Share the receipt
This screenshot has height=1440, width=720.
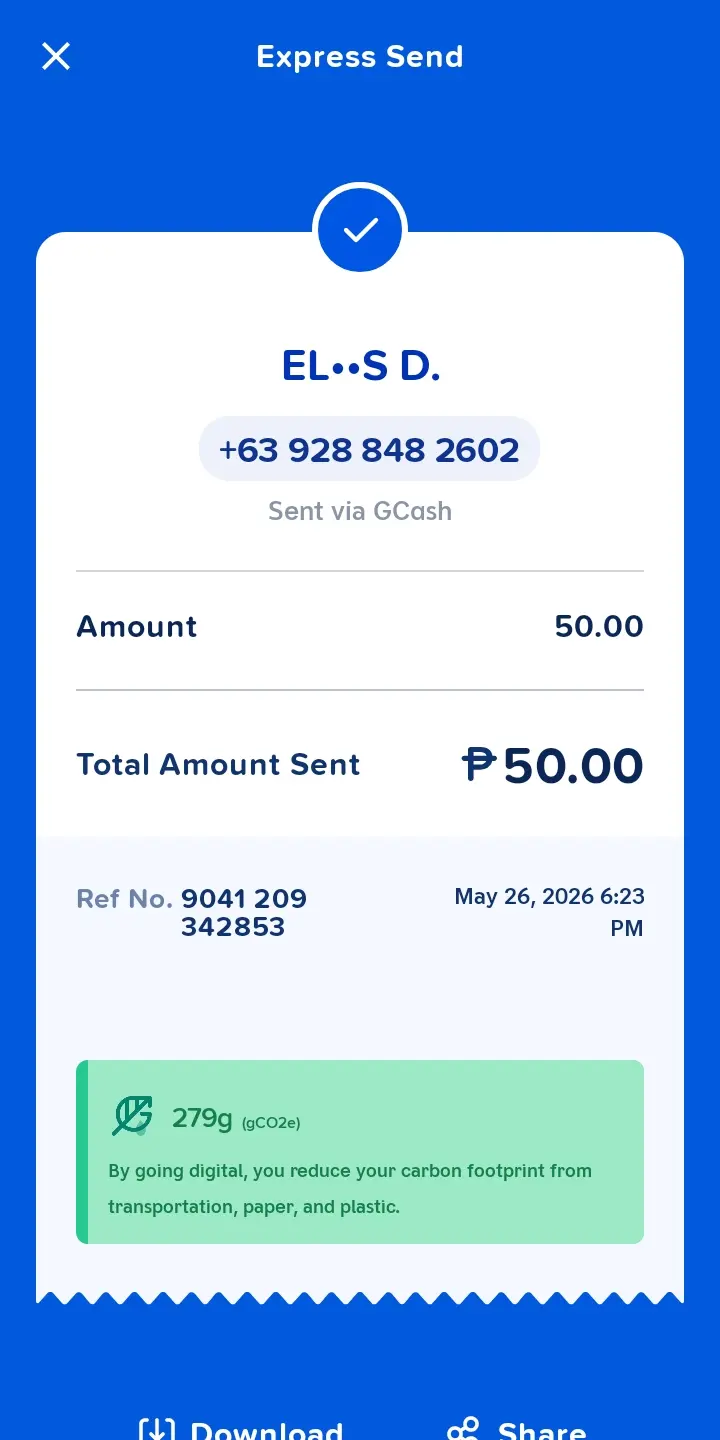516,1428
